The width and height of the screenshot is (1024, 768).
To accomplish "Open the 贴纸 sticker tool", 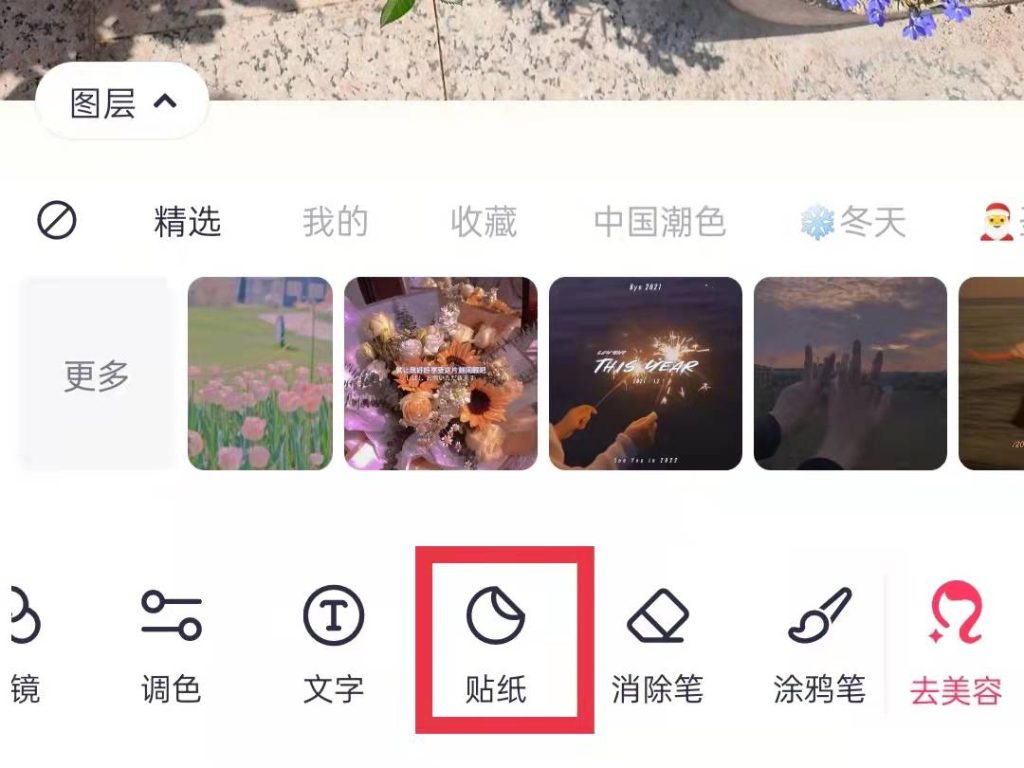I will click(496, 645).
